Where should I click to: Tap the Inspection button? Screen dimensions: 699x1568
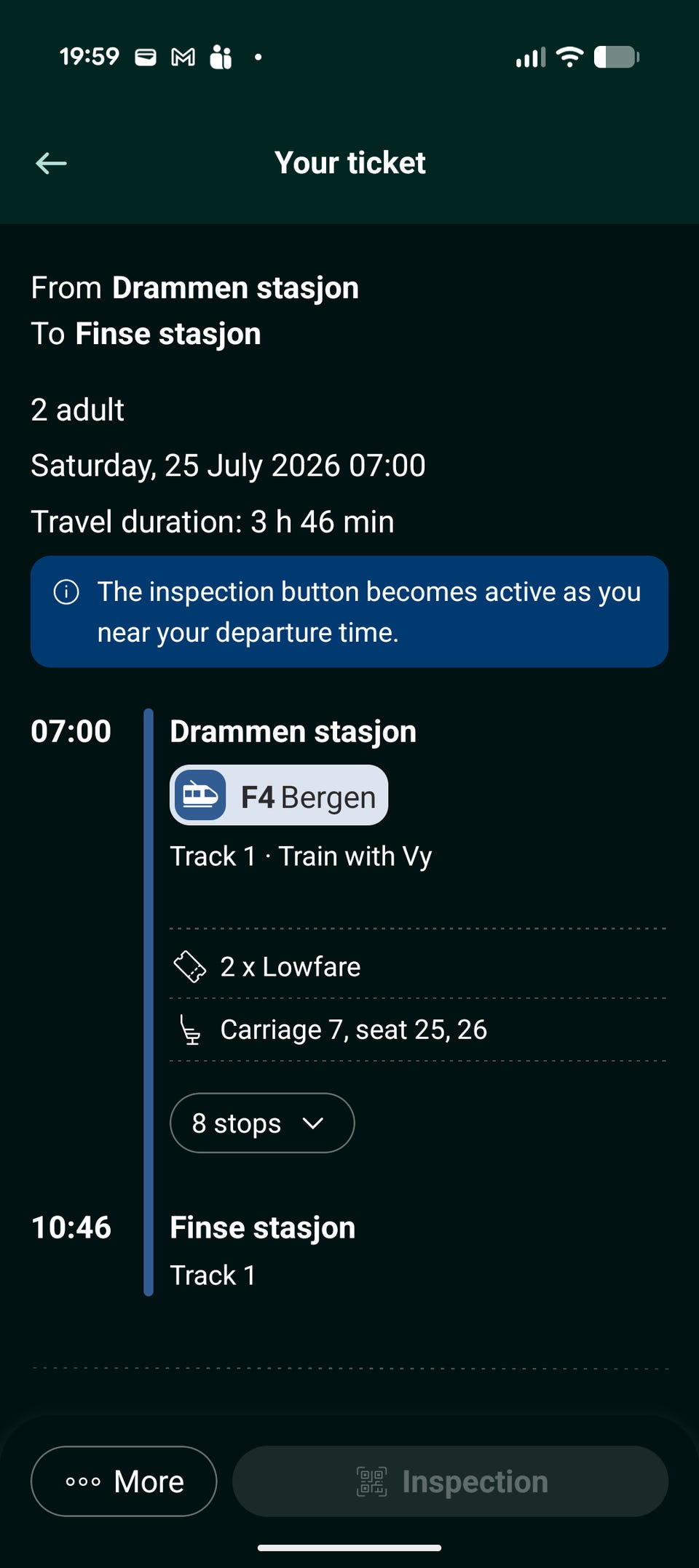[x=450, y=1481]
